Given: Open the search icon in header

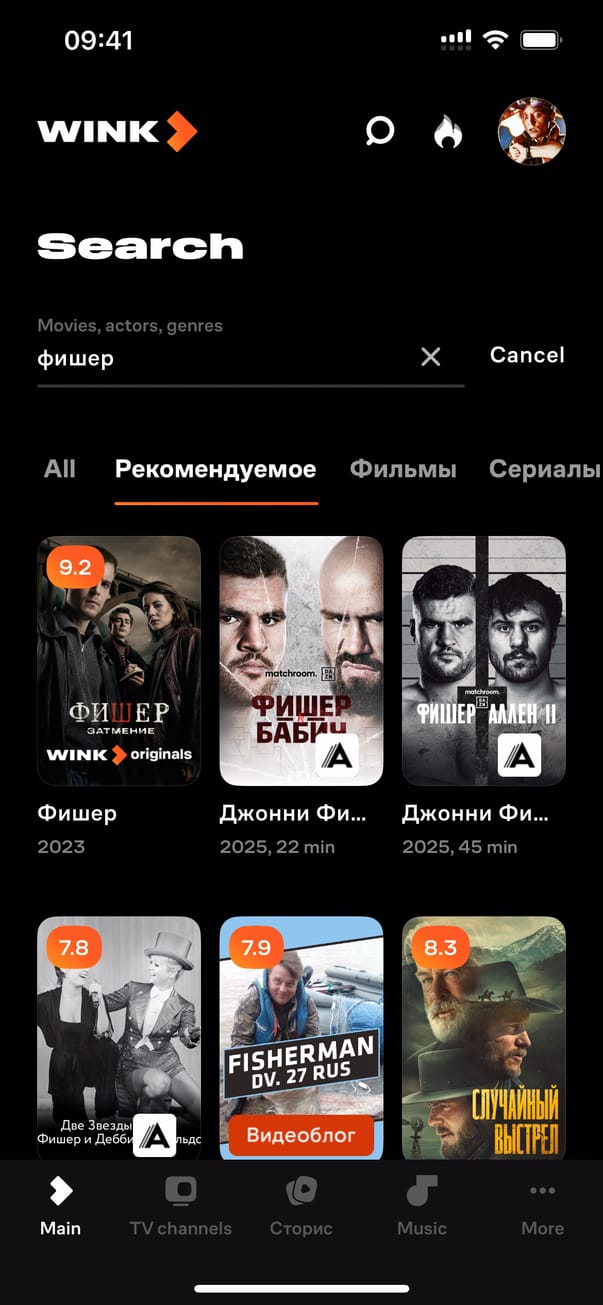Looking at the screenshot, I should pos(380,131).
